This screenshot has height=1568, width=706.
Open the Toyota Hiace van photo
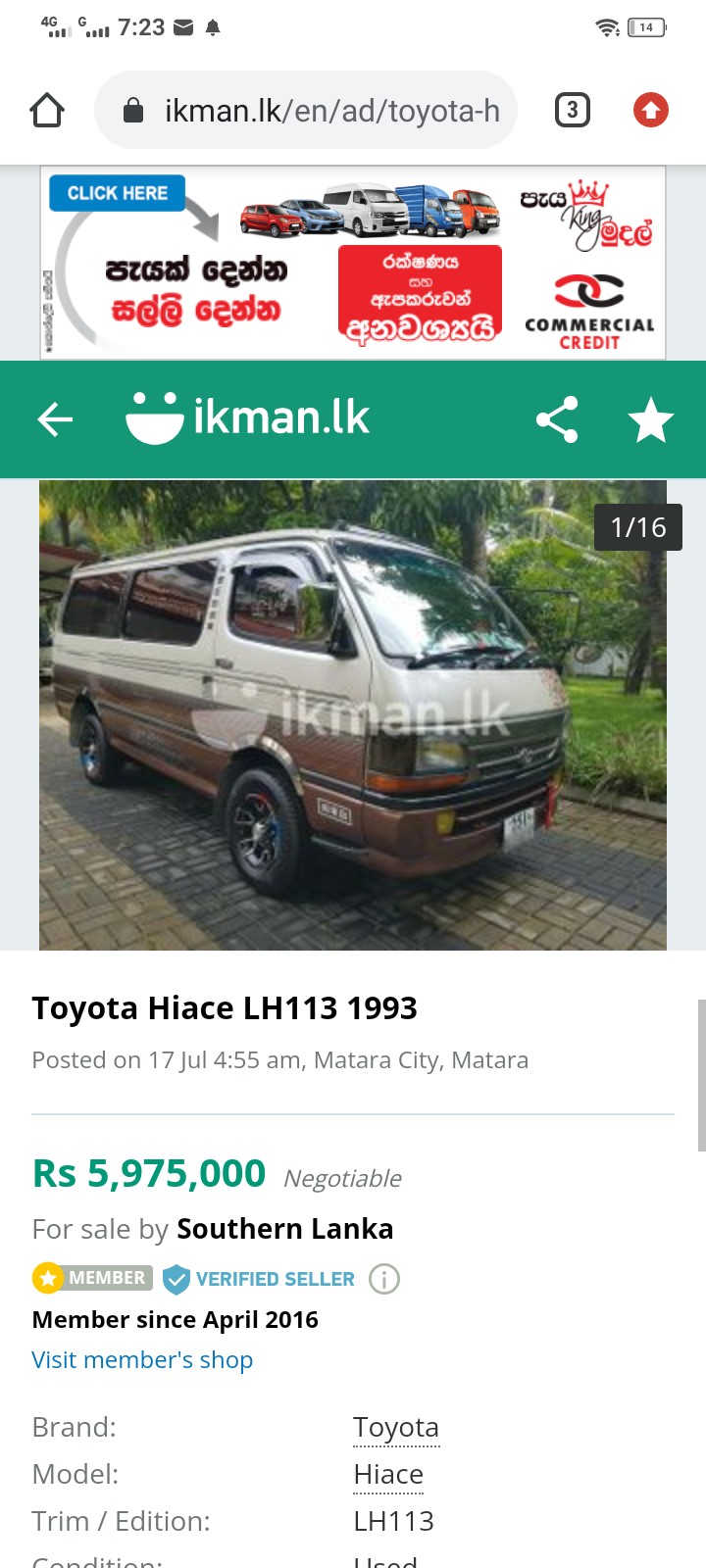click(x=353, y=715)
